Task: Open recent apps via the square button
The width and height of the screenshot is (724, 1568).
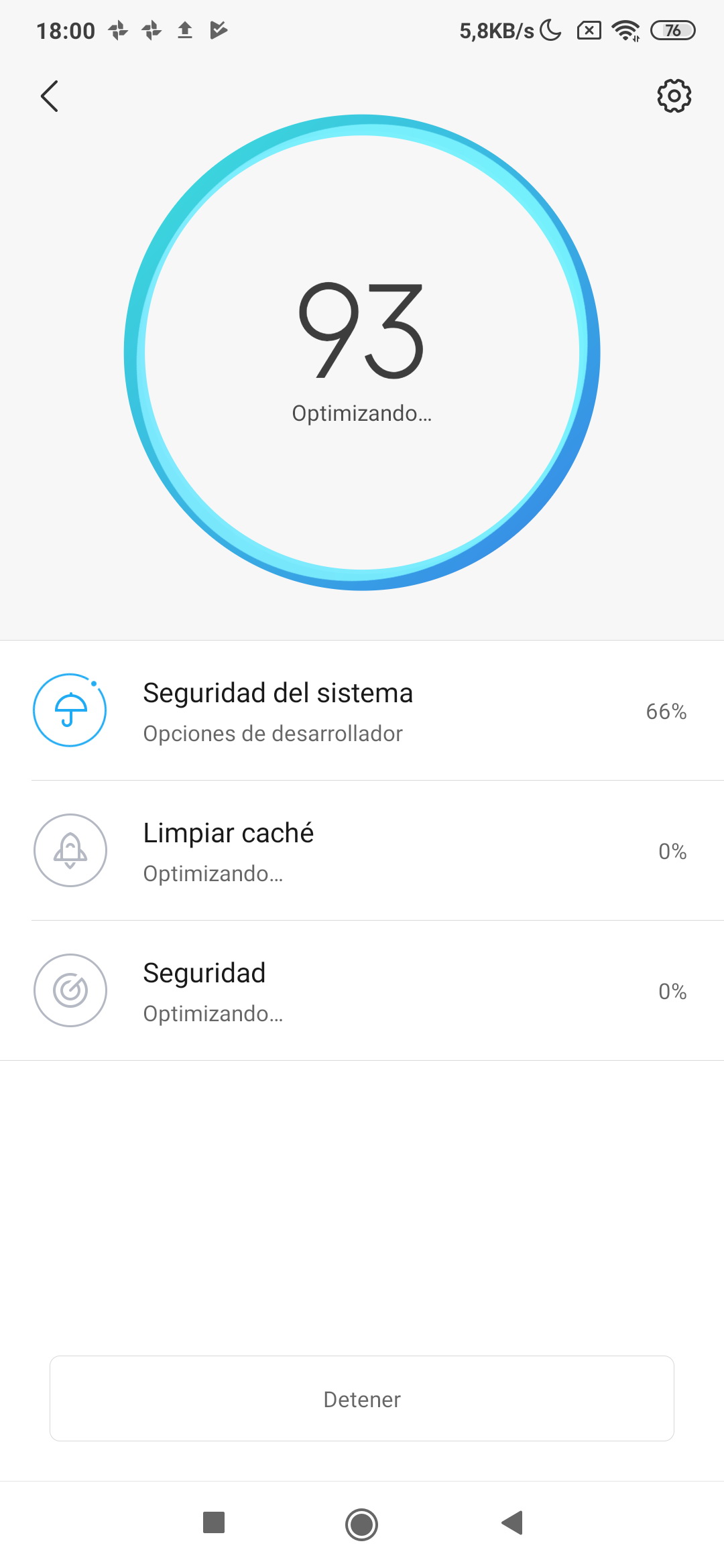Action: [x=214, y=1522]
